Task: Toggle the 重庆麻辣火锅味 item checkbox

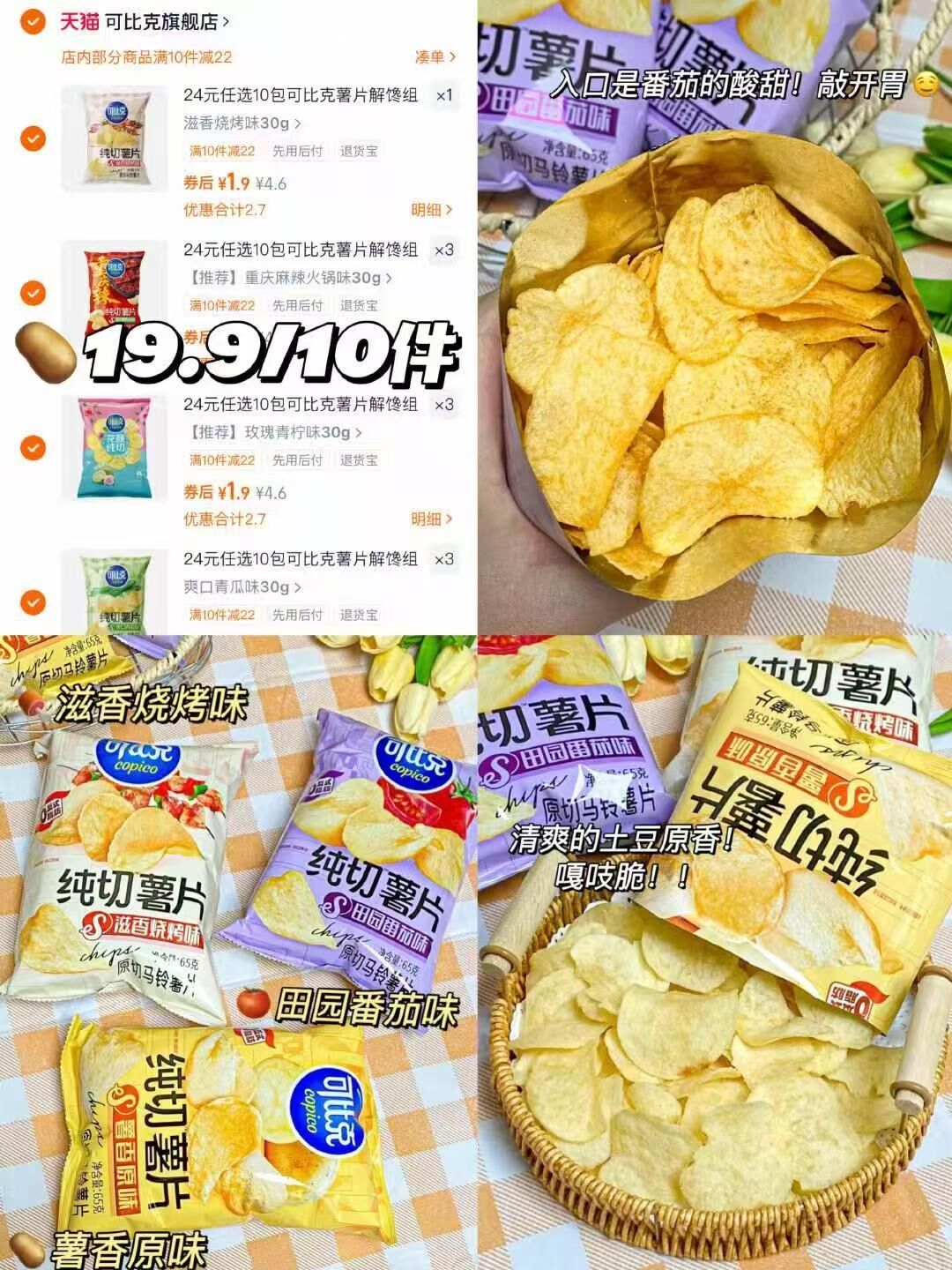Action: tap(33, 291)
